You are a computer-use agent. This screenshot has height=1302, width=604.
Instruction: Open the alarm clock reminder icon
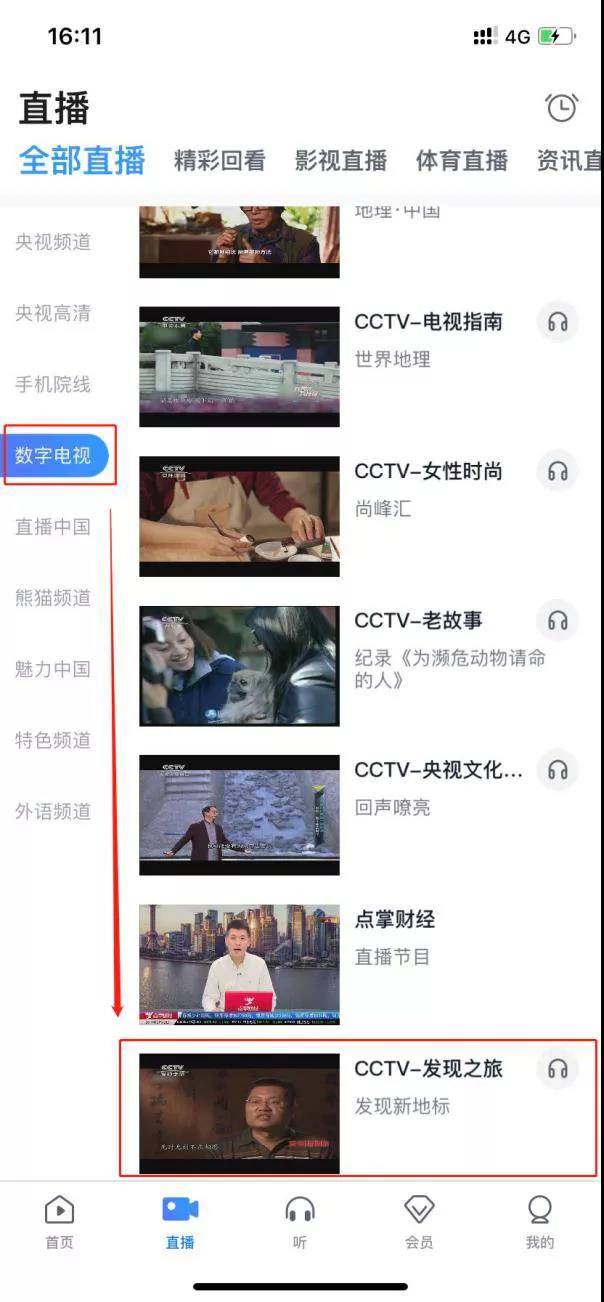tap(561, 107)
